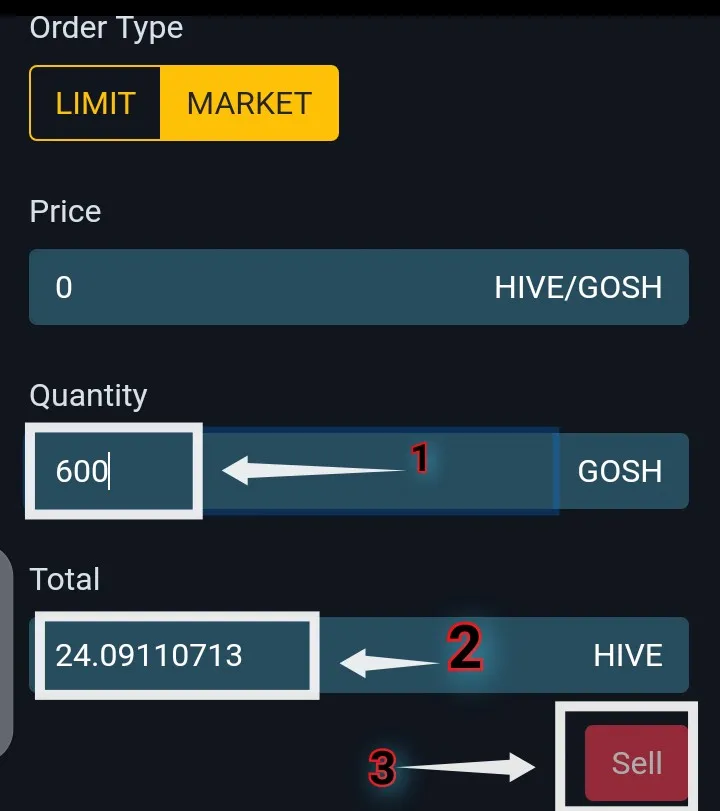Click the Order Type heading
The image size is (720, 811).
105,28
